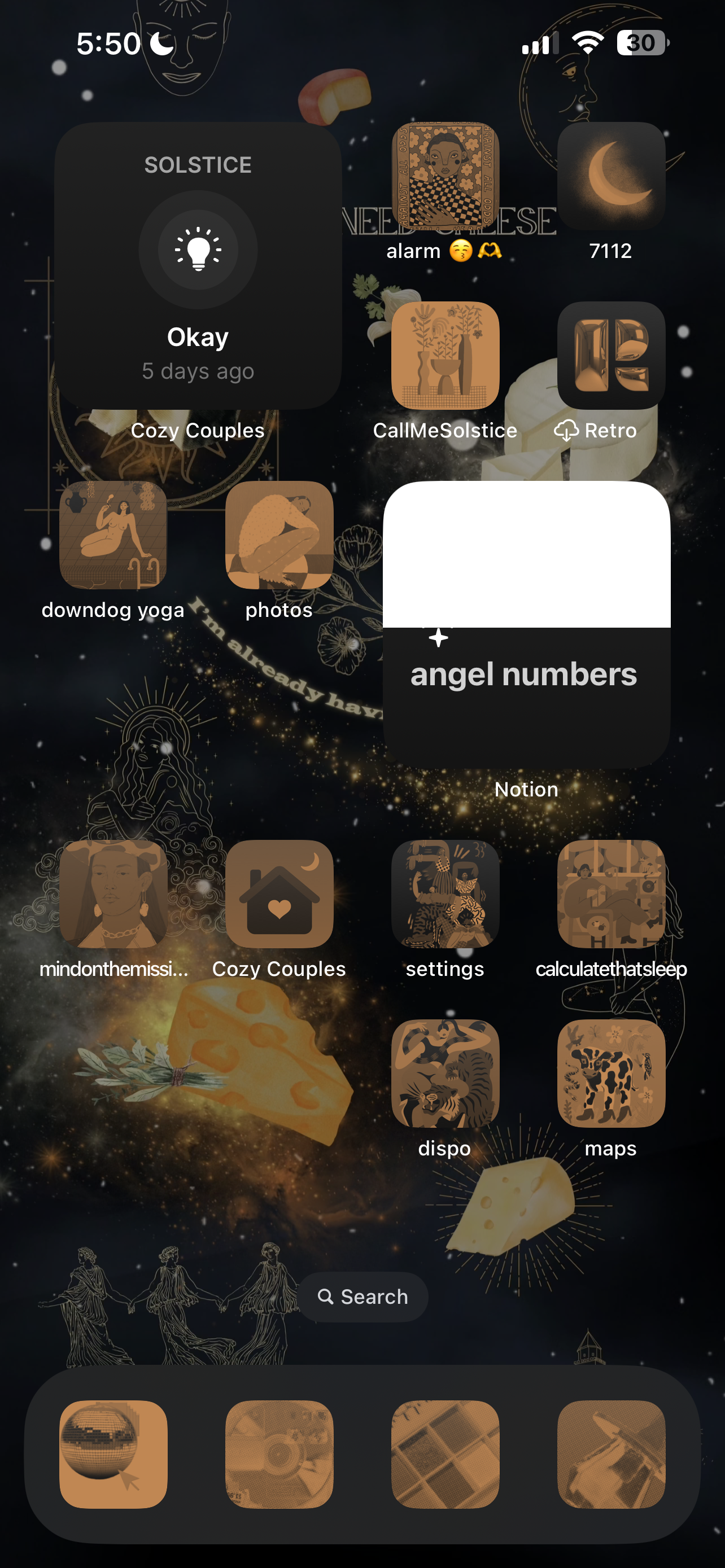Open Cozy Couples house icon app
This screenshot has width=725, height=1568.
(279, 894)
